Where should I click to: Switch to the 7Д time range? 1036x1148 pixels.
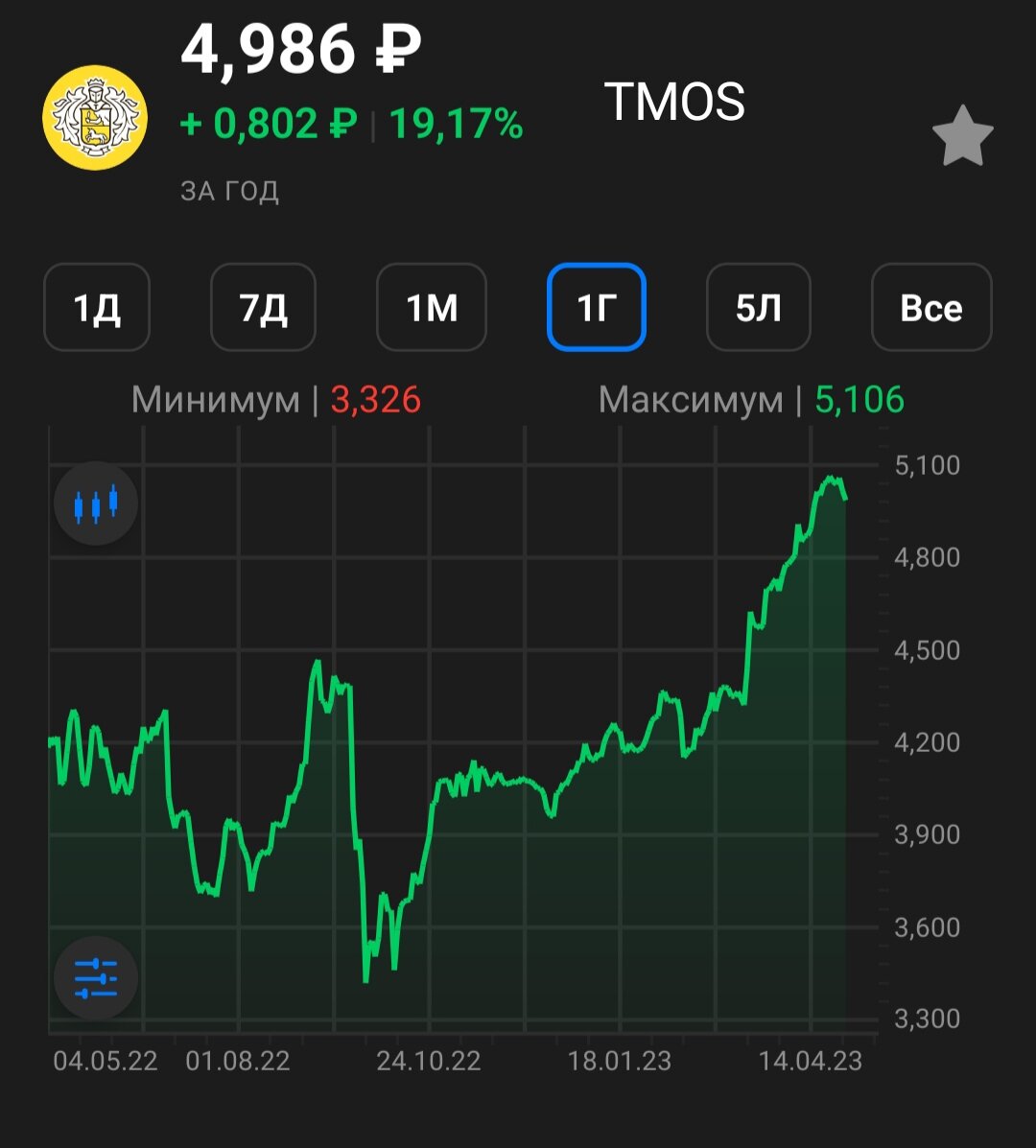(x=263, y=308)
